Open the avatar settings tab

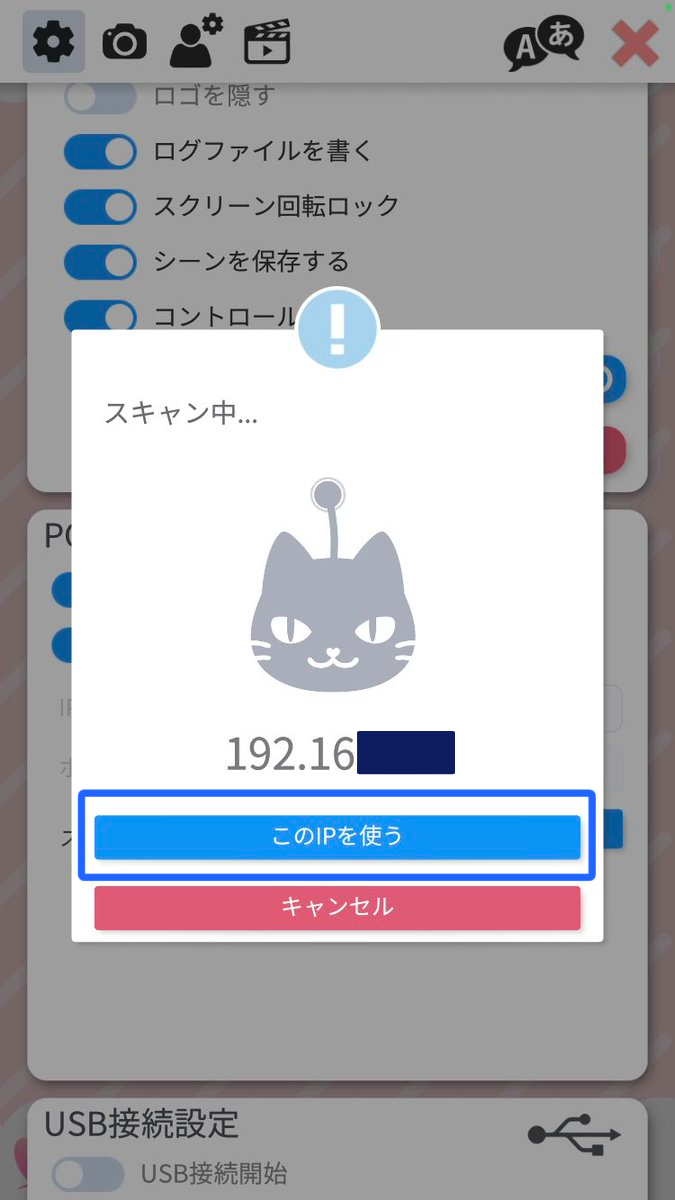(195, 42)
